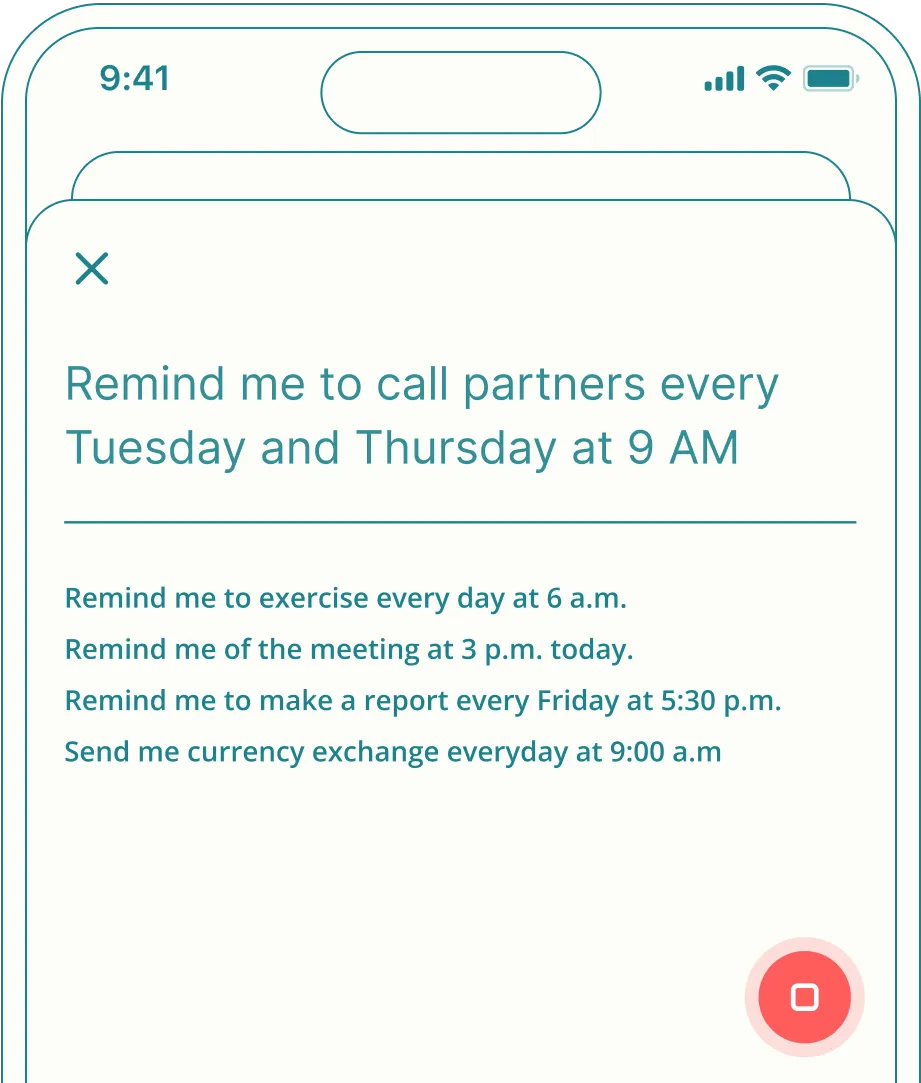Close the voice reminder sheet

92,268
